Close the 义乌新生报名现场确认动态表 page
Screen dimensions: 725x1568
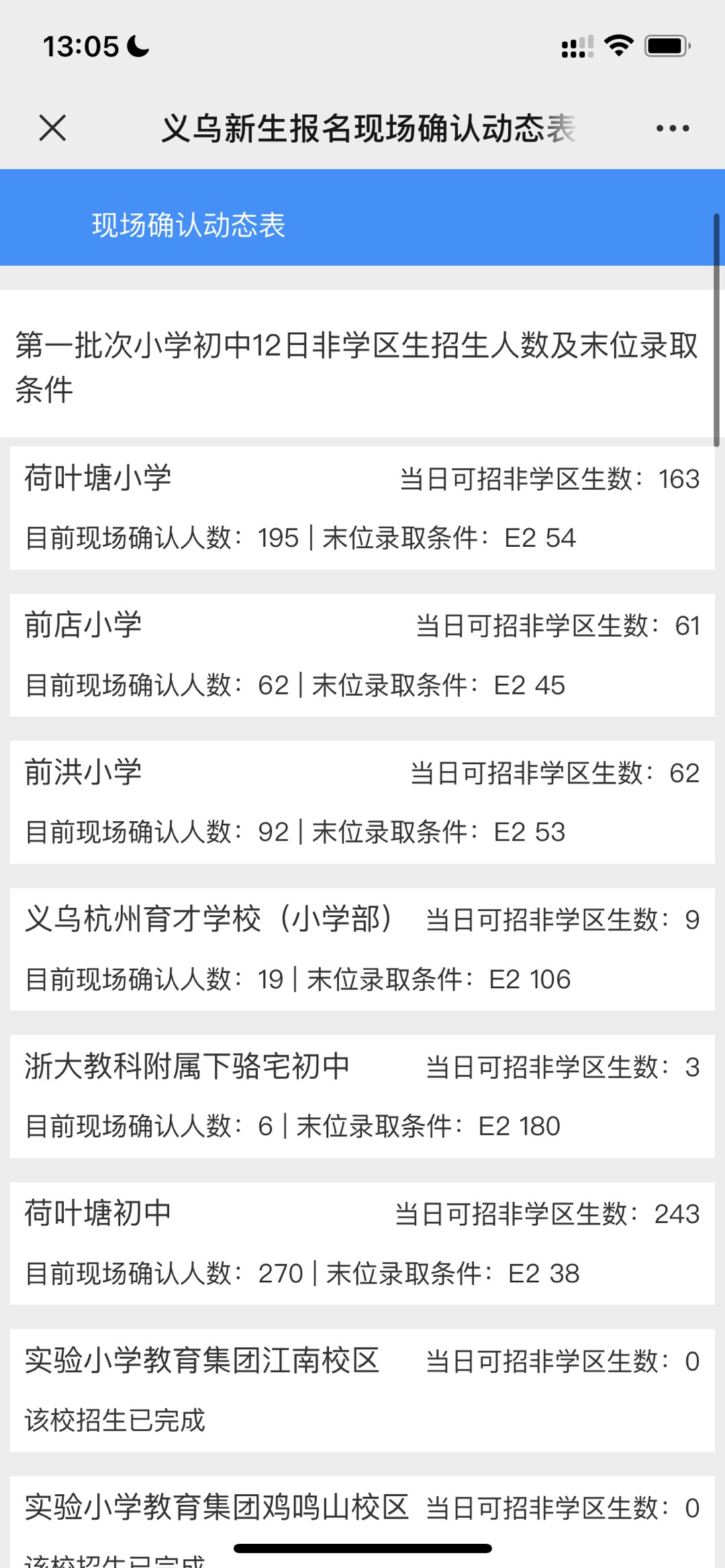52,127
